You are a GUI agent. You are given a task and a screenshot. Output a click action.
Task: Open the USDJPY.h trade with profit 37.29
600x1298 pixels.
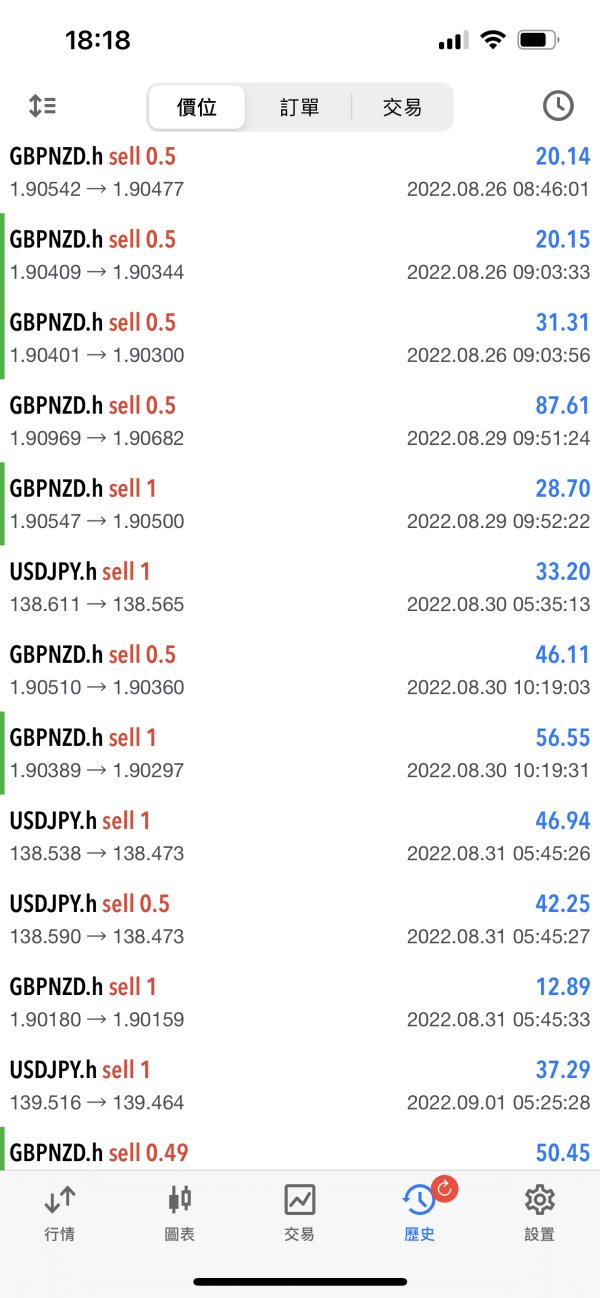(300, 1085)
